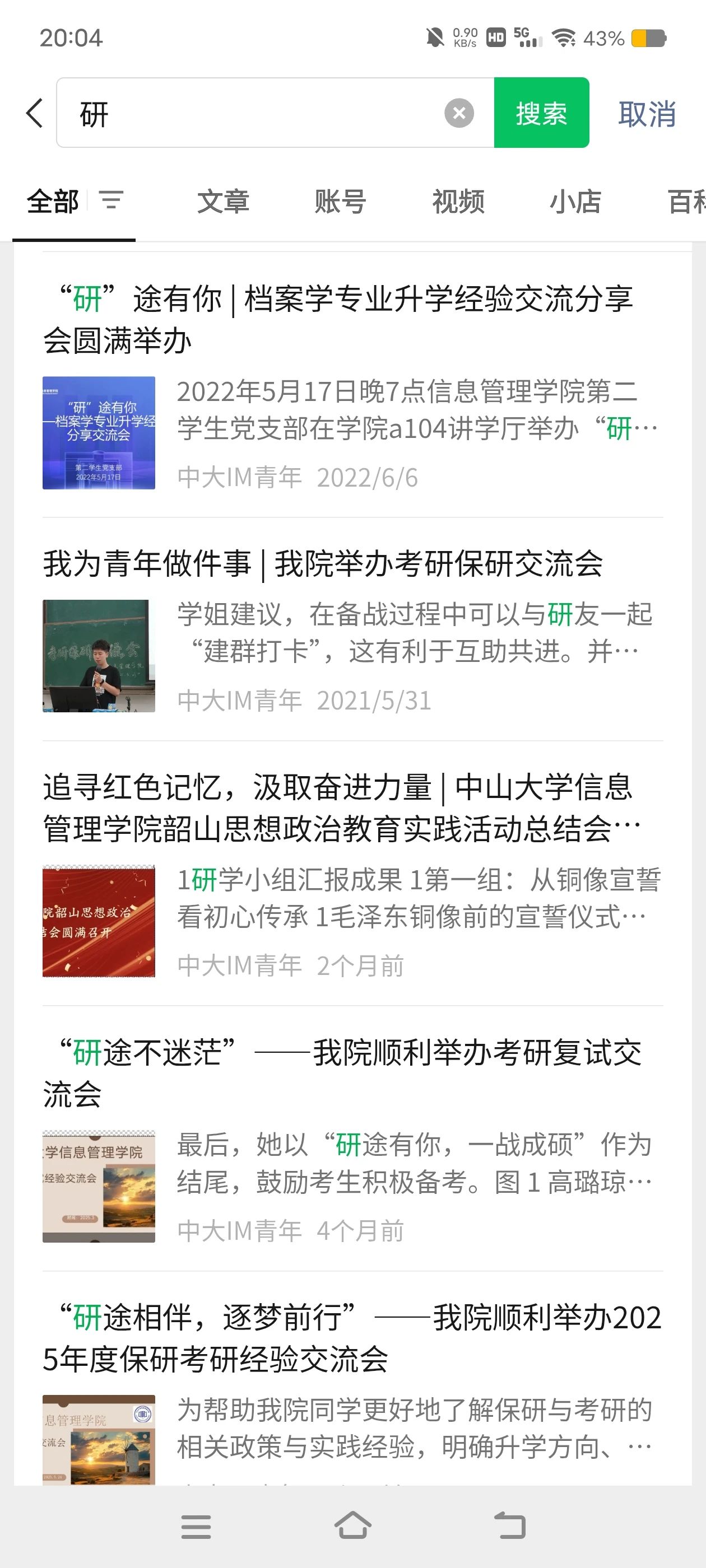Screen dimensions: 706x1568
Task: Open “研途不迷茫” 考研复试交流会 result
Action: coord(341,1072)
